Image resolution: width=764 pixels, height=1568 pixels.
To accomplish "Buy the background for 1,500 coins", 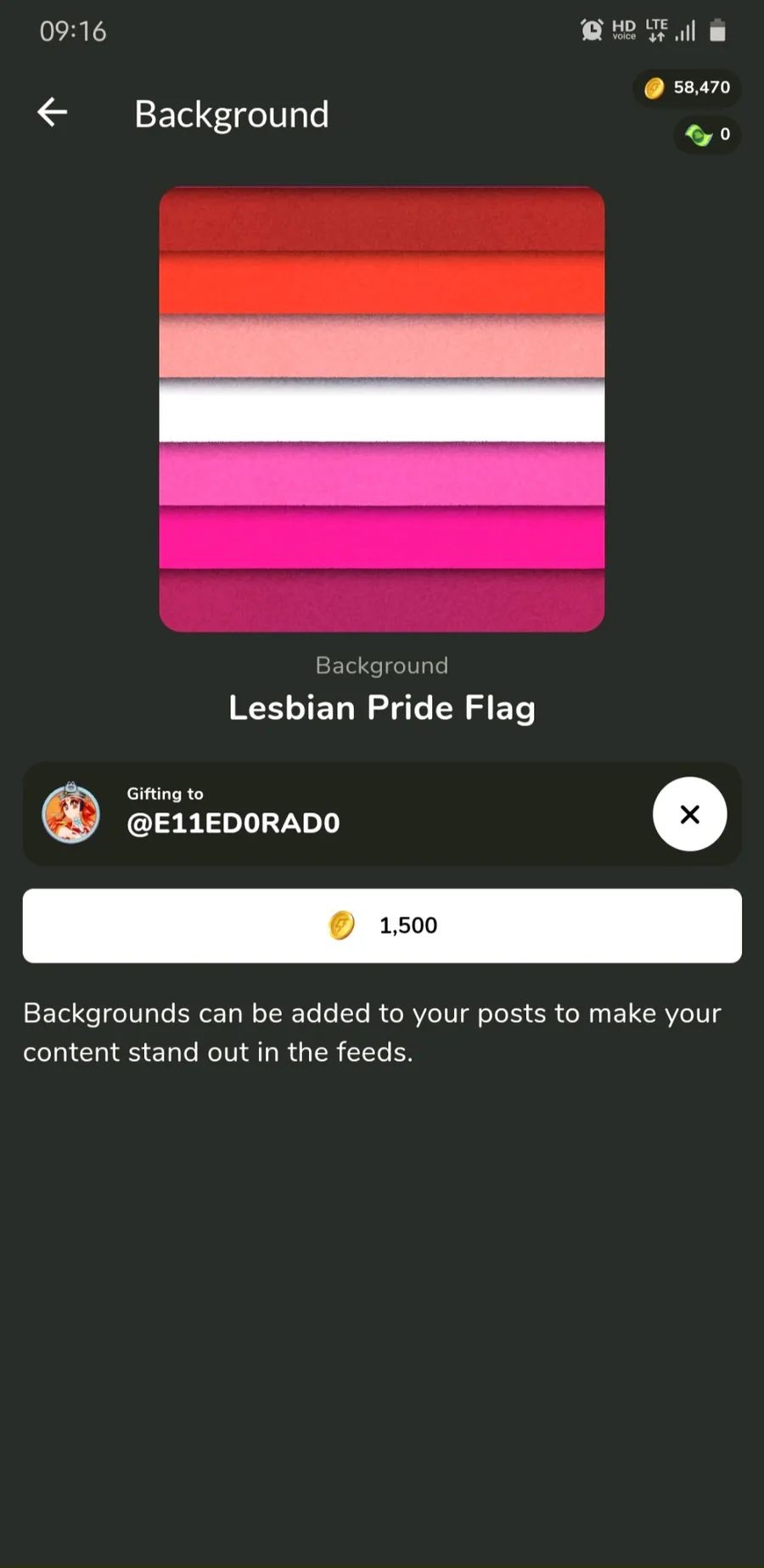I will click(382, 925).
